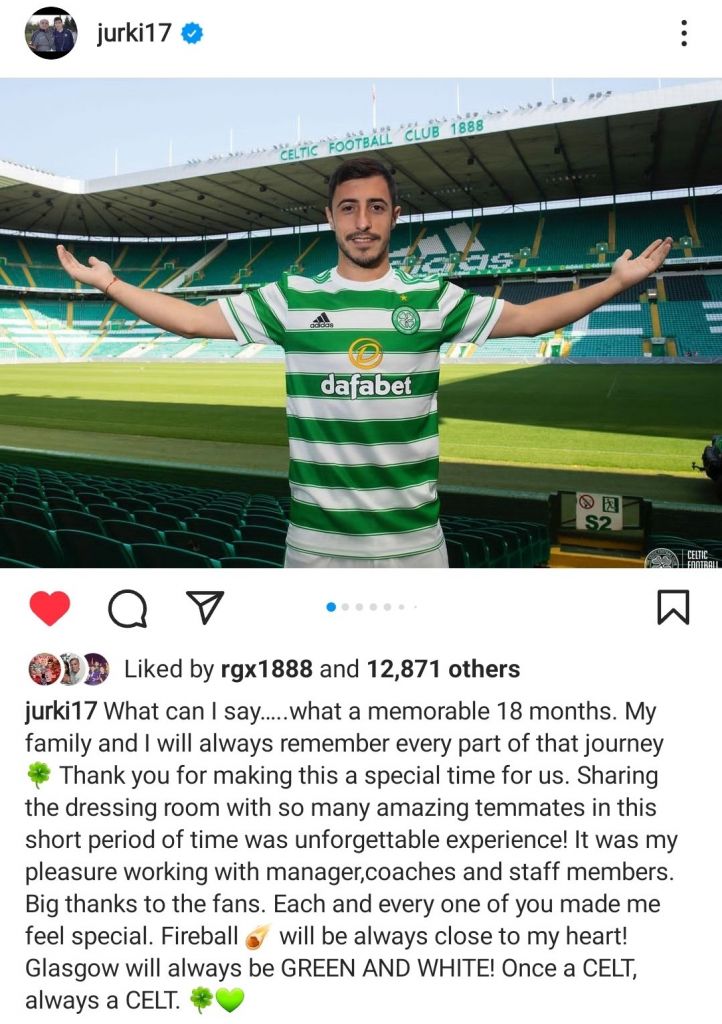Screen dimensions: 722x1024
Task: Share the post with the paper plane icon
Action: tap(205, 606)
